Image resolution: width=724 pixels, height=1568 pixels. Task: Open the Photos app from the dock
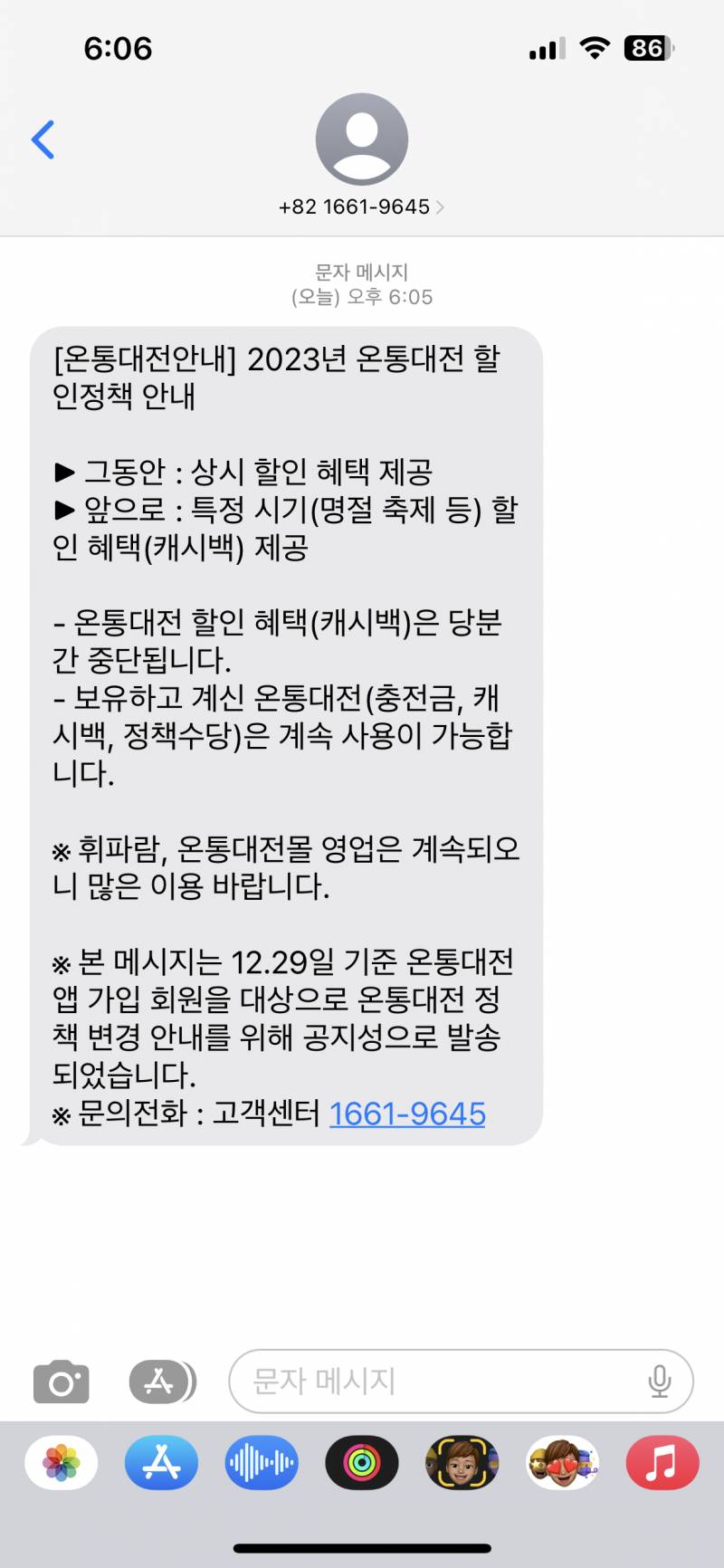pos(61,1463)
